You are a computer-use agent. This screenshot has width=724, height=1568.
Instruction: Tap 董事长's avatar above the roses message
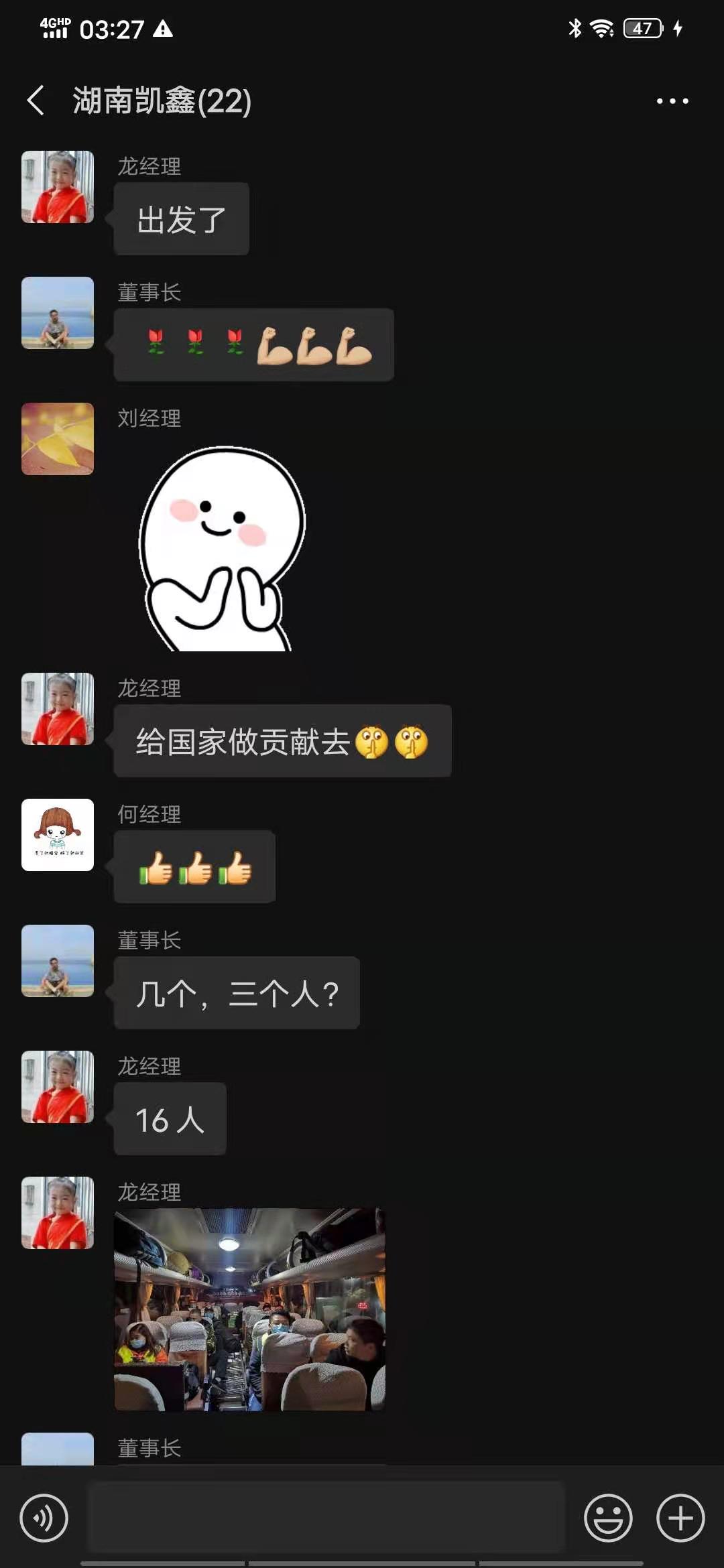tap(58, 313)
